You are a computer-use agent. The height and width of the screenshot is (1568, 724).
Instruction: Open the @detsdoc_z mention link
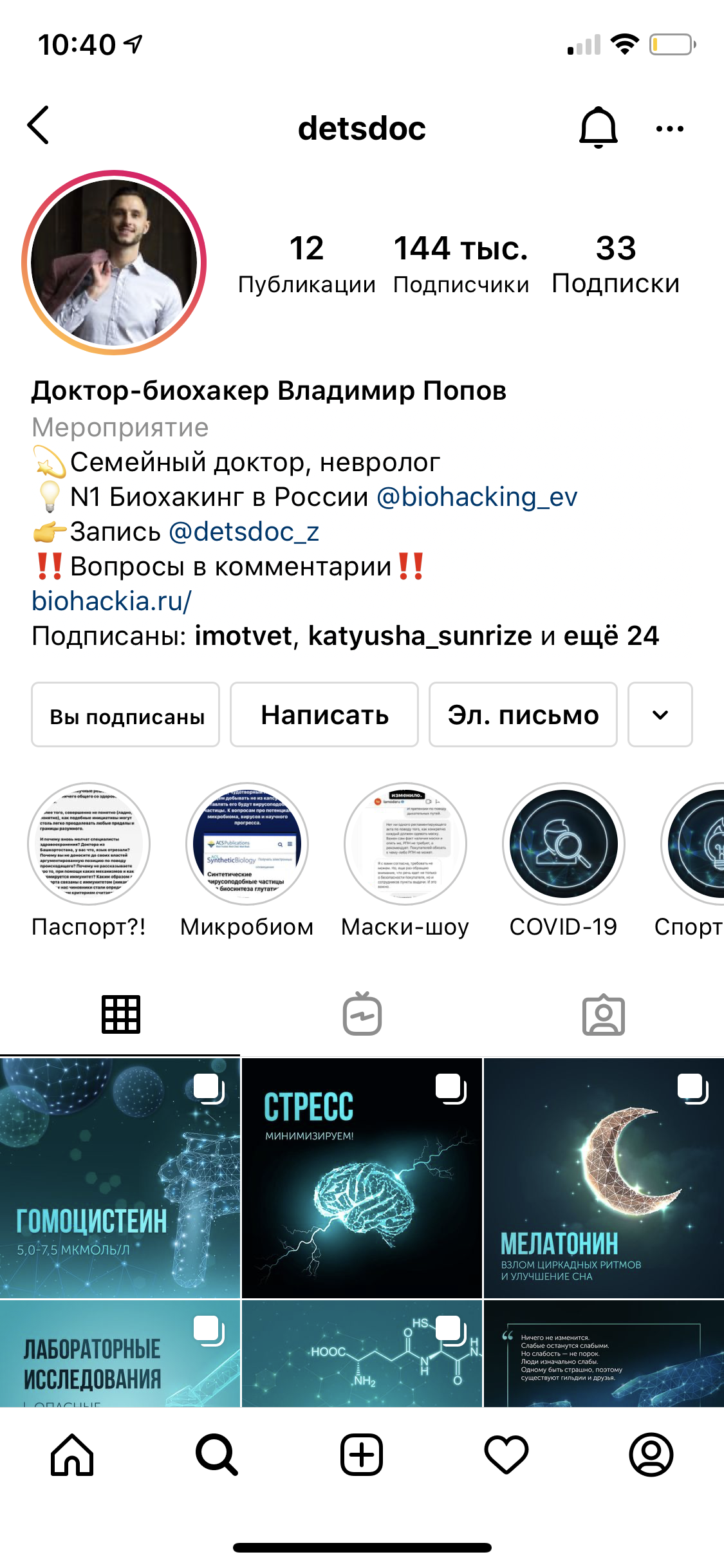pos(244,532)
